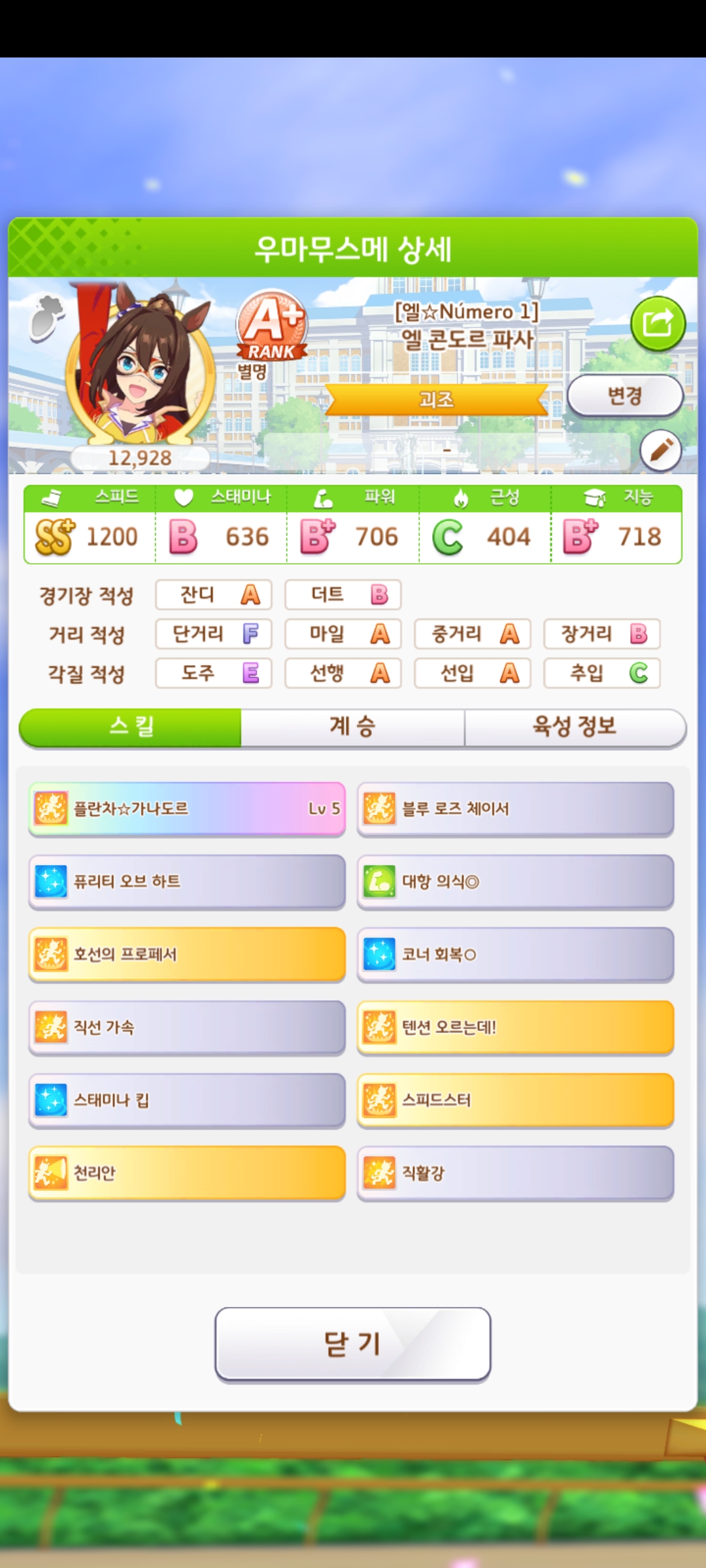
Task: View skill 천리안
Action: [187, 1173]
